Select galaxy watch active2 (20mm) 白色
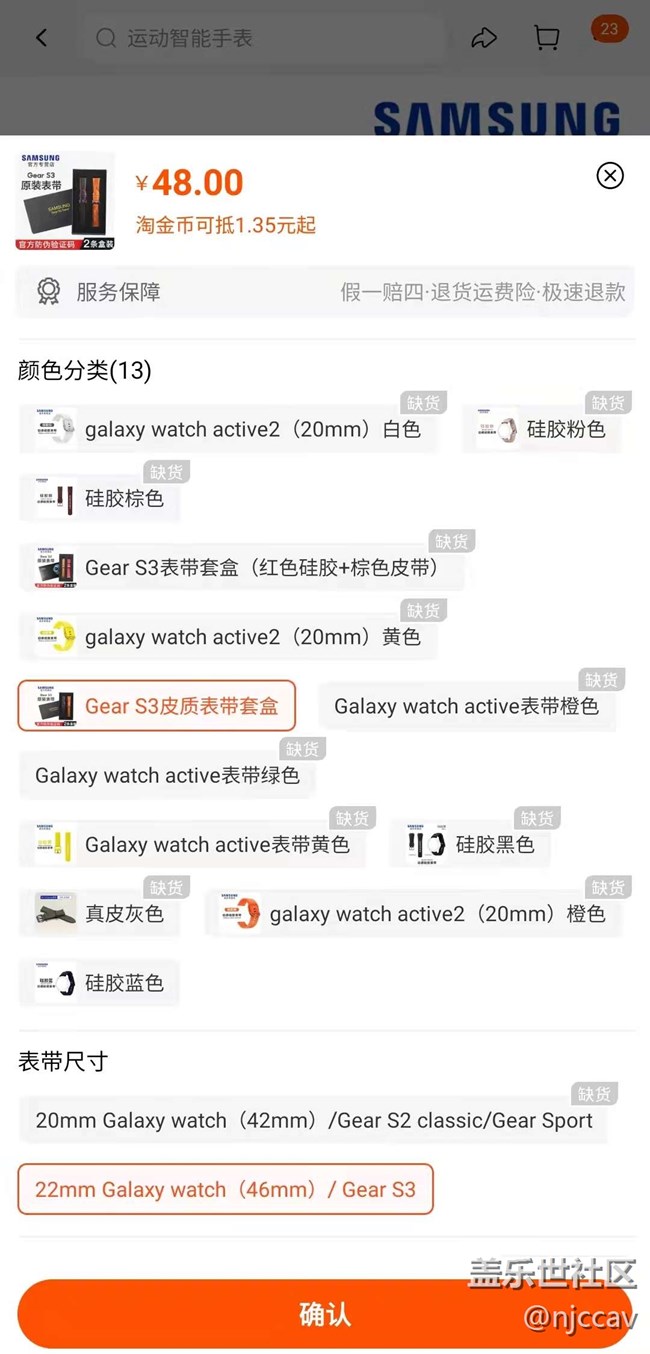This screenshot has height=1354, width=650. click(228, 429)
